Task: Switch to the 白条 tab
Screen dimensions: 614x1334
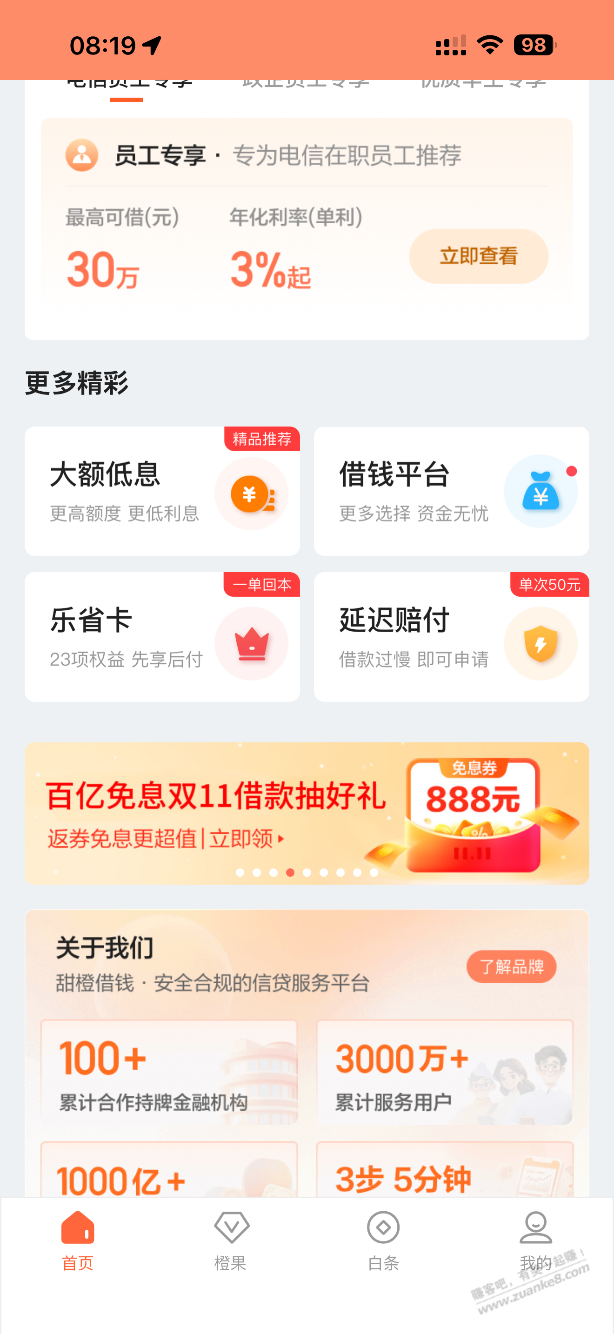Action: point(383,1241)
